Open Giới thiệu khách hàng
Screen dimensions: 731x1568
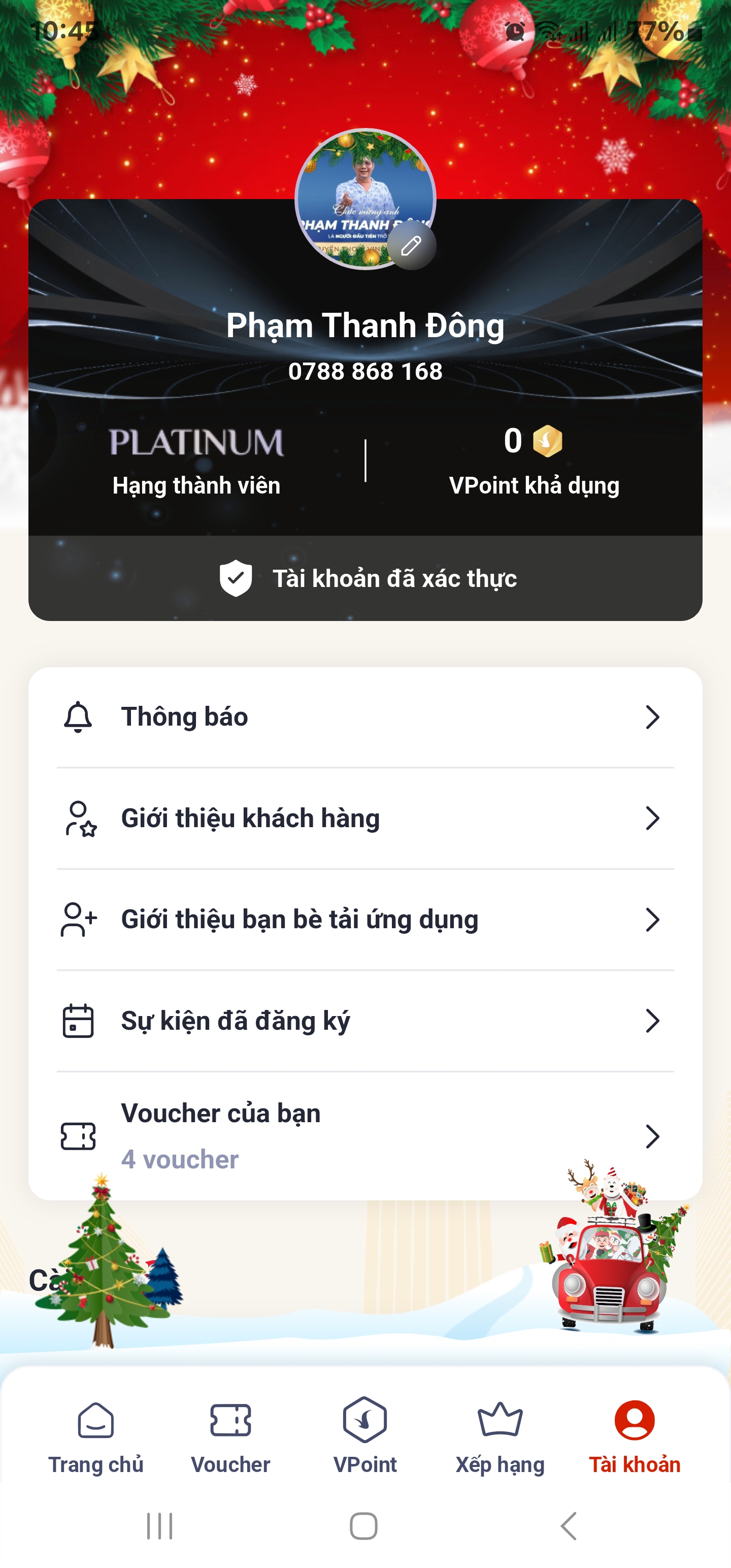pos(365,818)
